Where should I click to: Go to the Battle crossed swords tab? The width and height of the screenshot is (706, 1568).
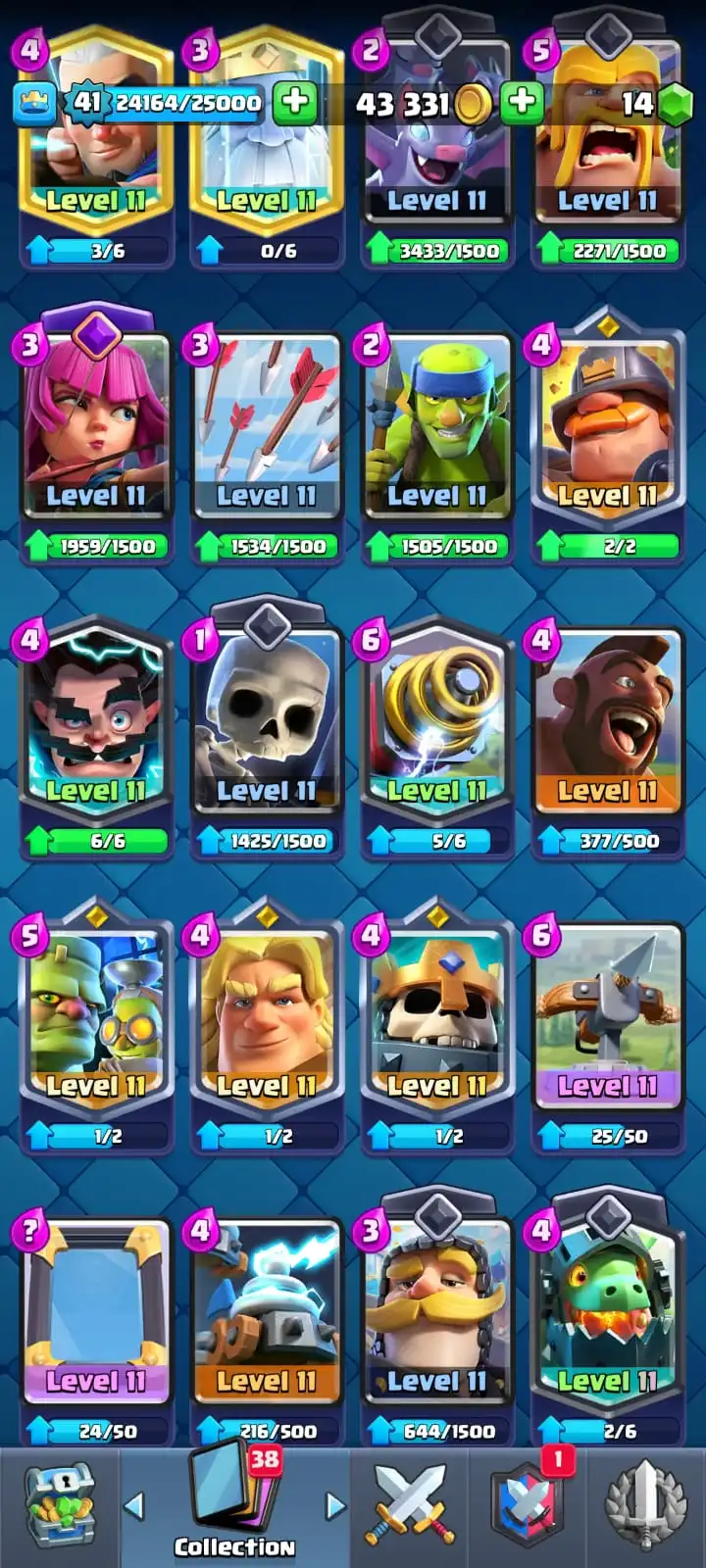tap(409, 1507)
